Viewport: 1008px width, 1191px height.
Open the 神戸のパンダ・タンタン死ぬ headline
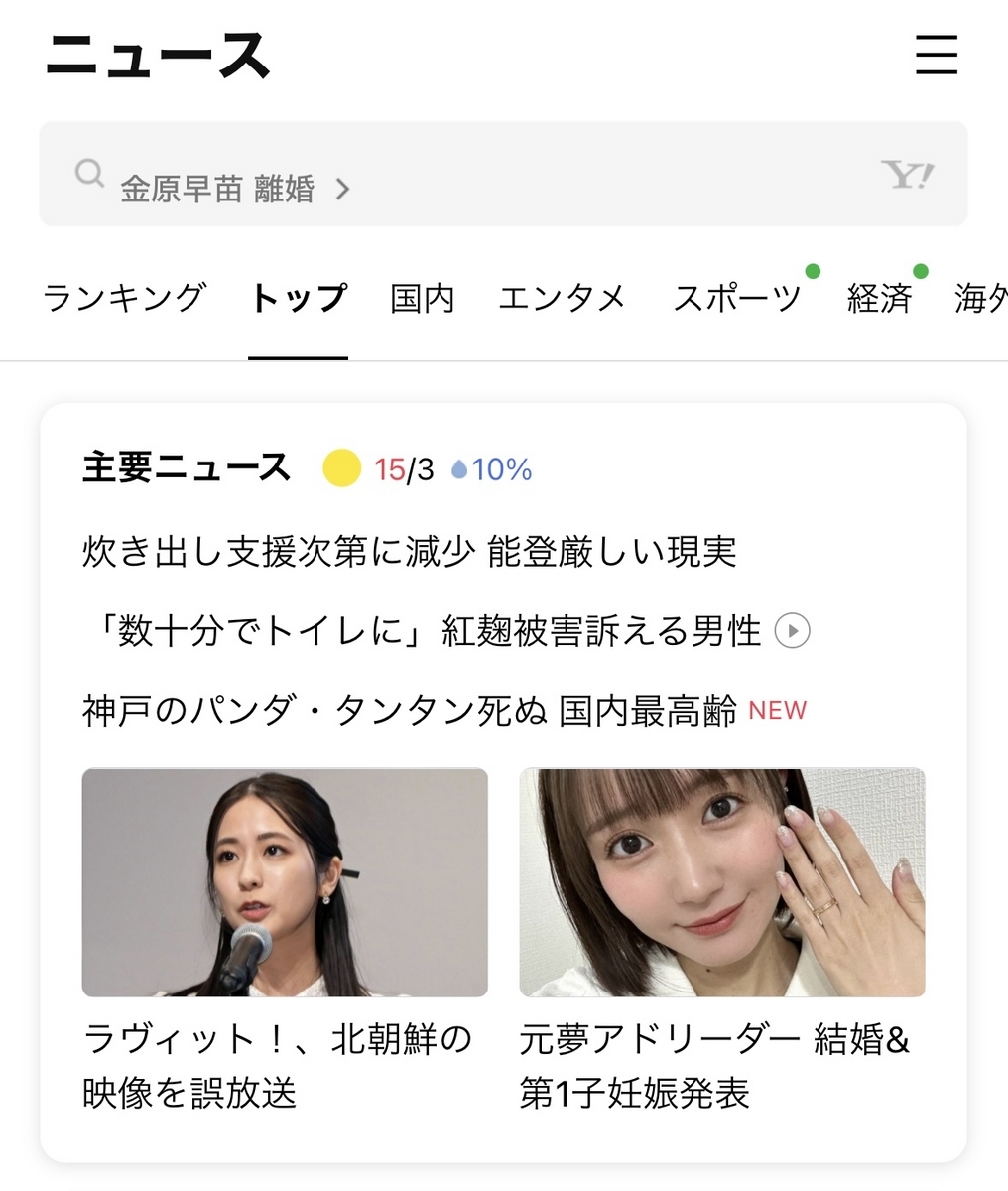pyautogui.click(x=409, y=711)
